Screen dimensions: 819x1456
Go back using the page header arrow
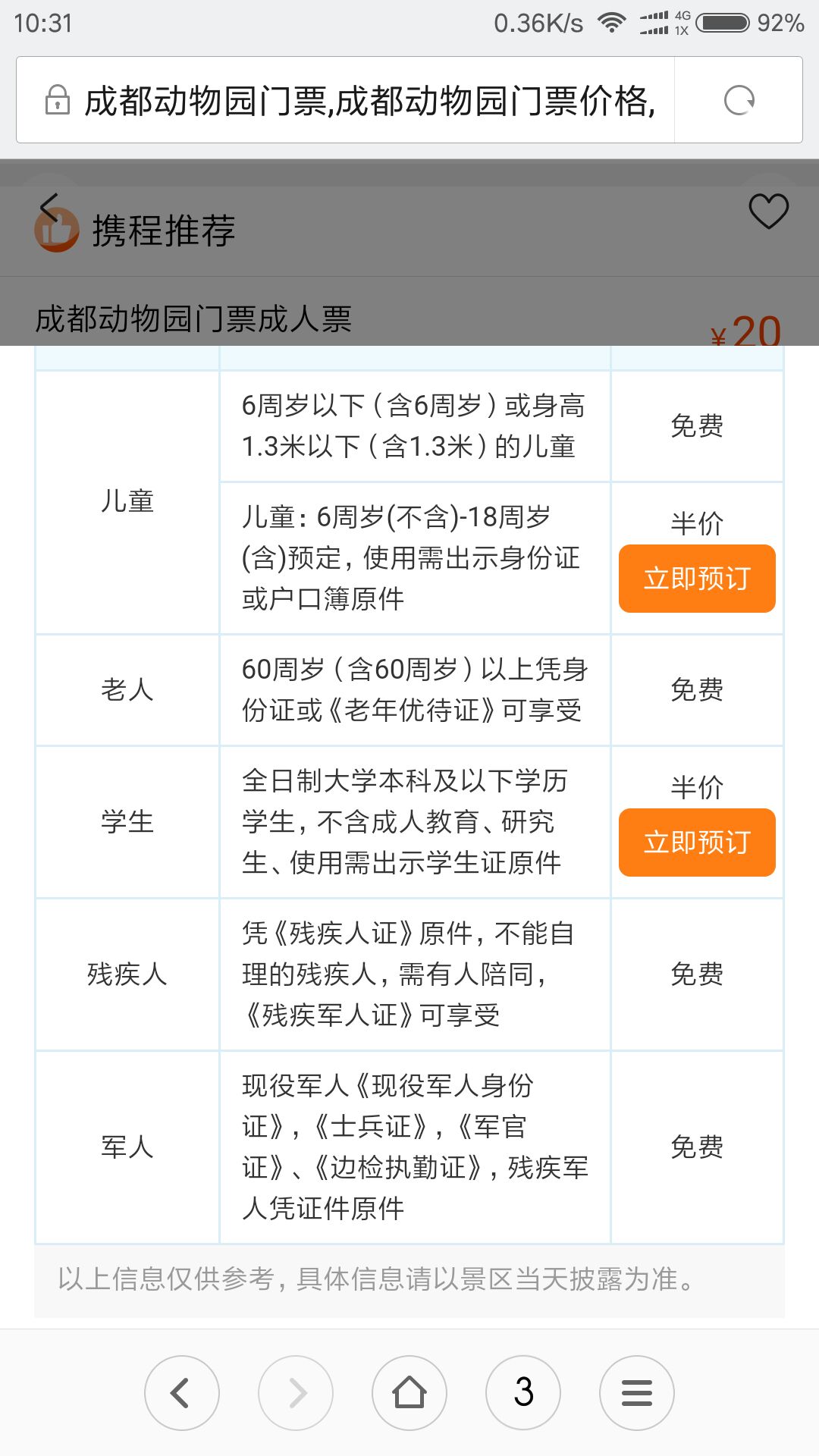(51, 207)
